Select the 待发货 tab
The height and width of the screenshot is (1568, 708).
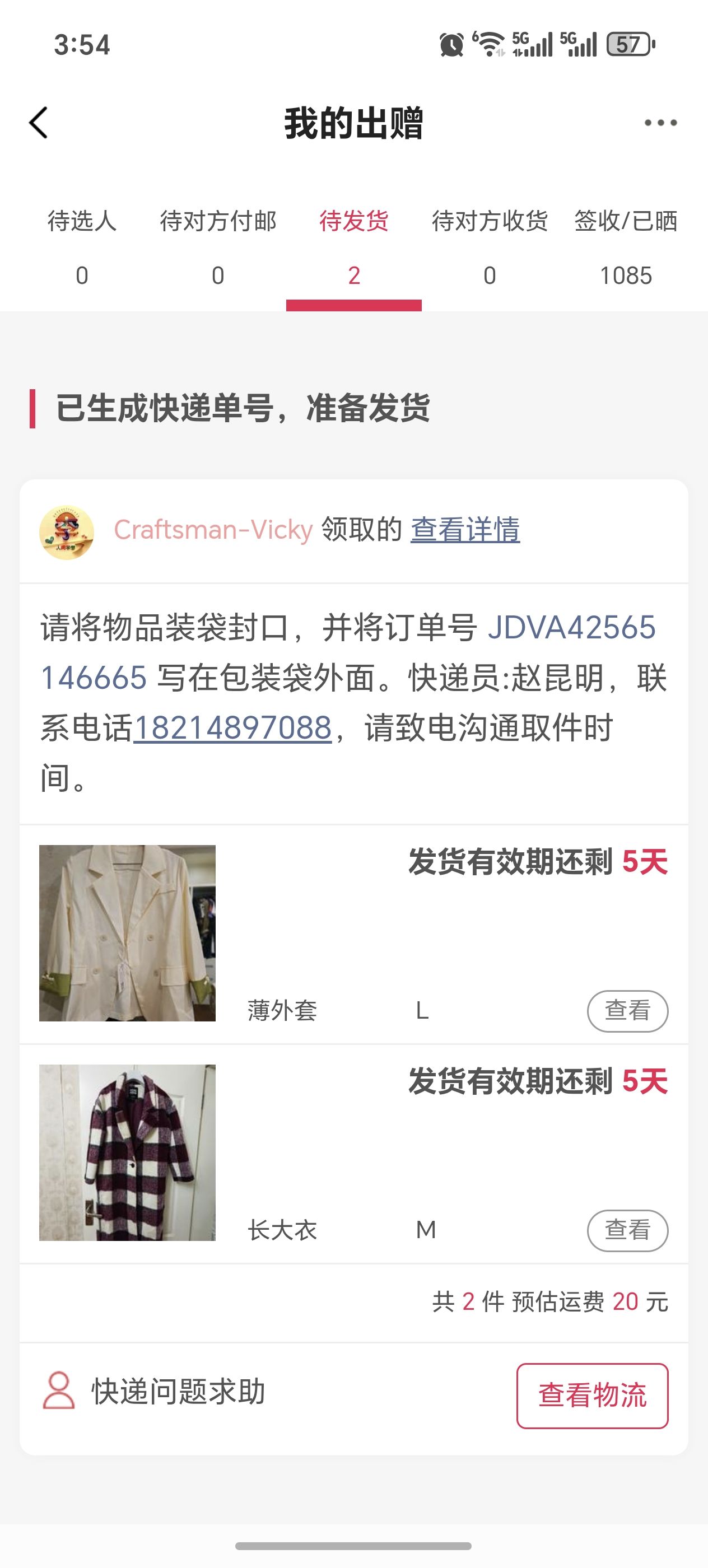[353, 246]
